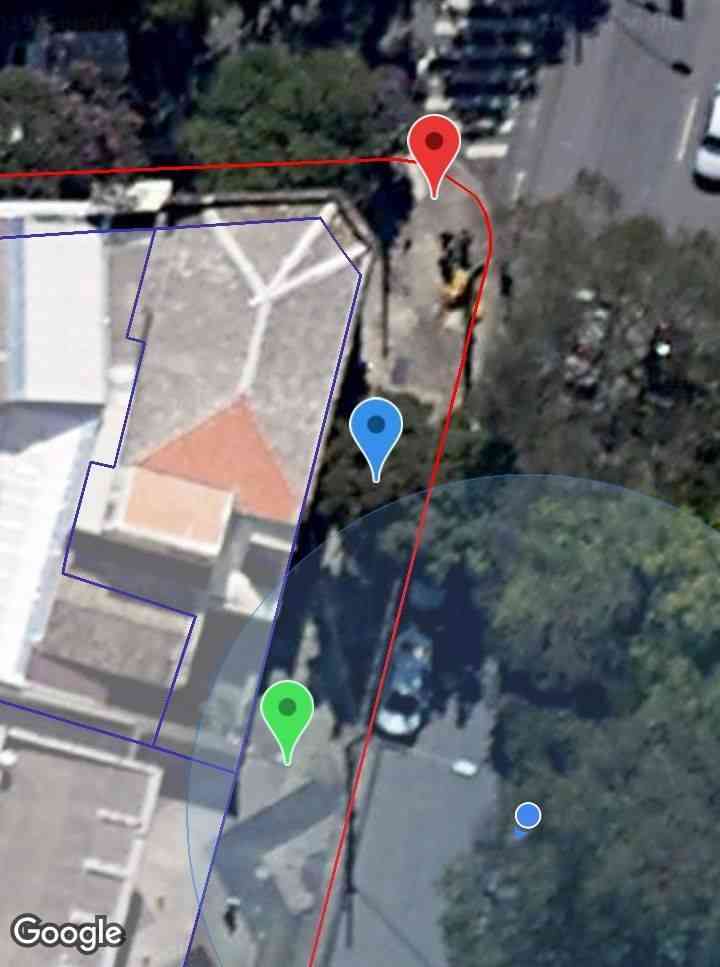Tap the red map marker pin

(x=434, y=146)
